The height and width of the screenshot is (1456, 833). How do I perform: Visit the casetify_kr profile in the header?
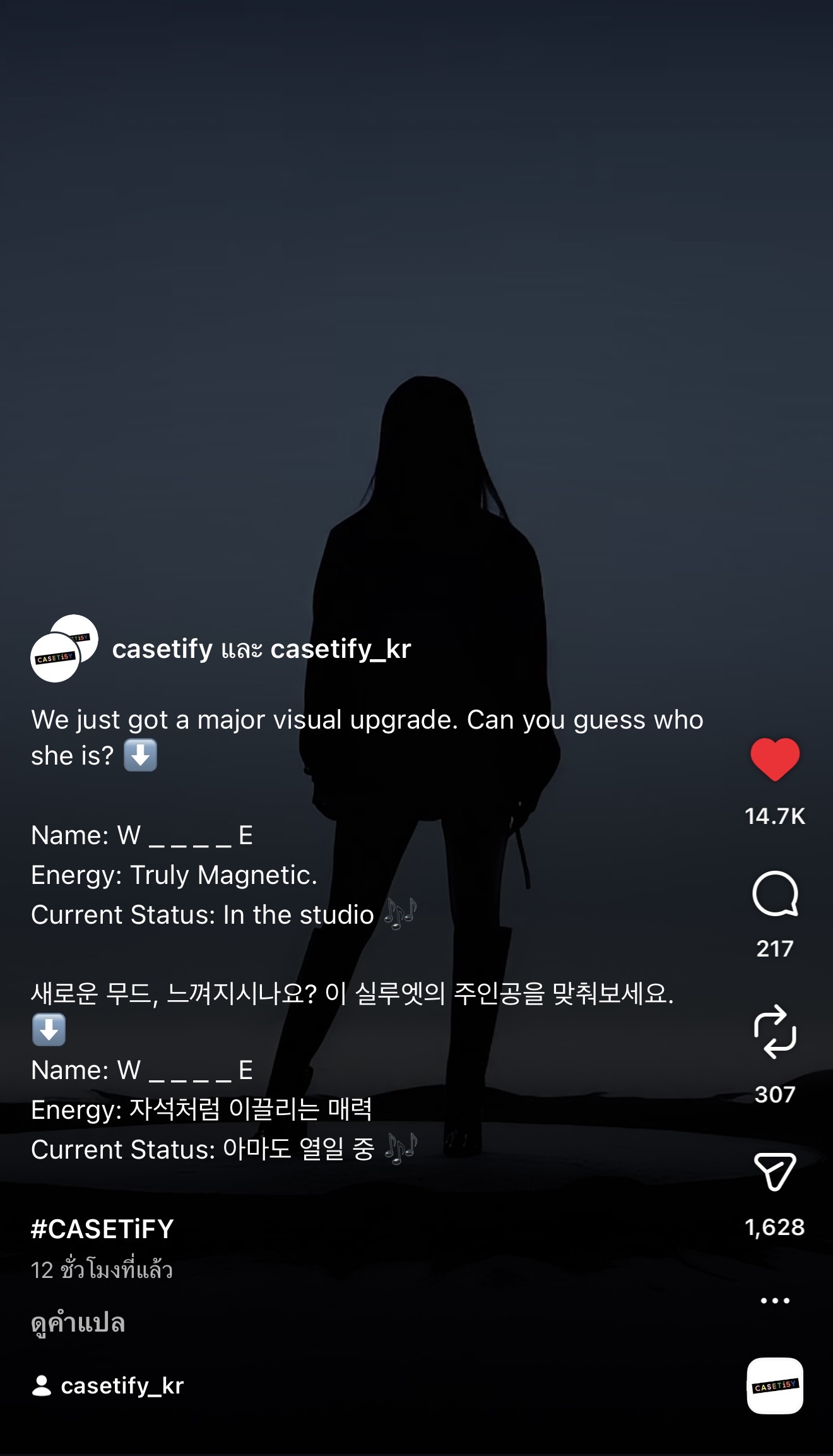(x=341, y=649)
